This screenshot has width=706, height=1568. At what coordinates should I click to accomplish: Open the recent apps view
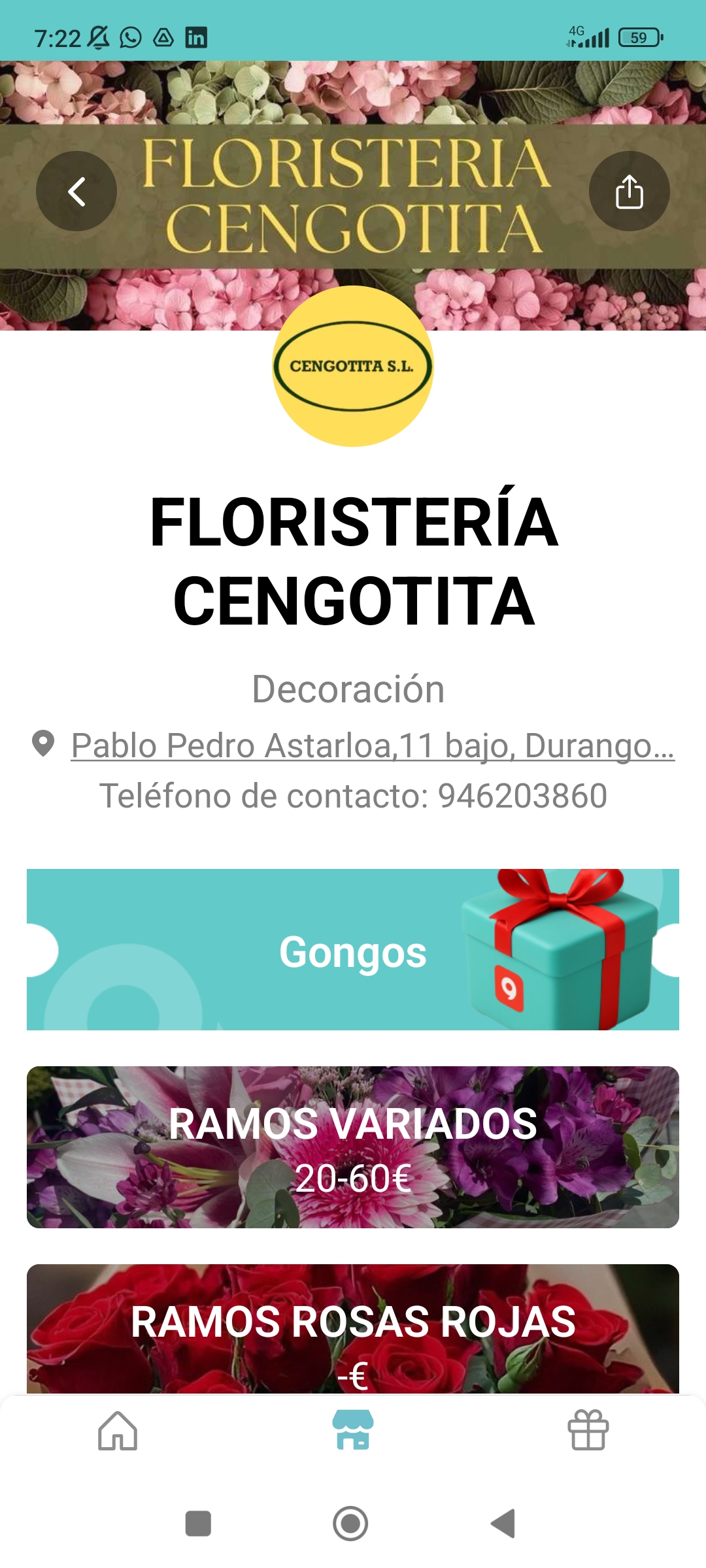[x=198, y=1524]
